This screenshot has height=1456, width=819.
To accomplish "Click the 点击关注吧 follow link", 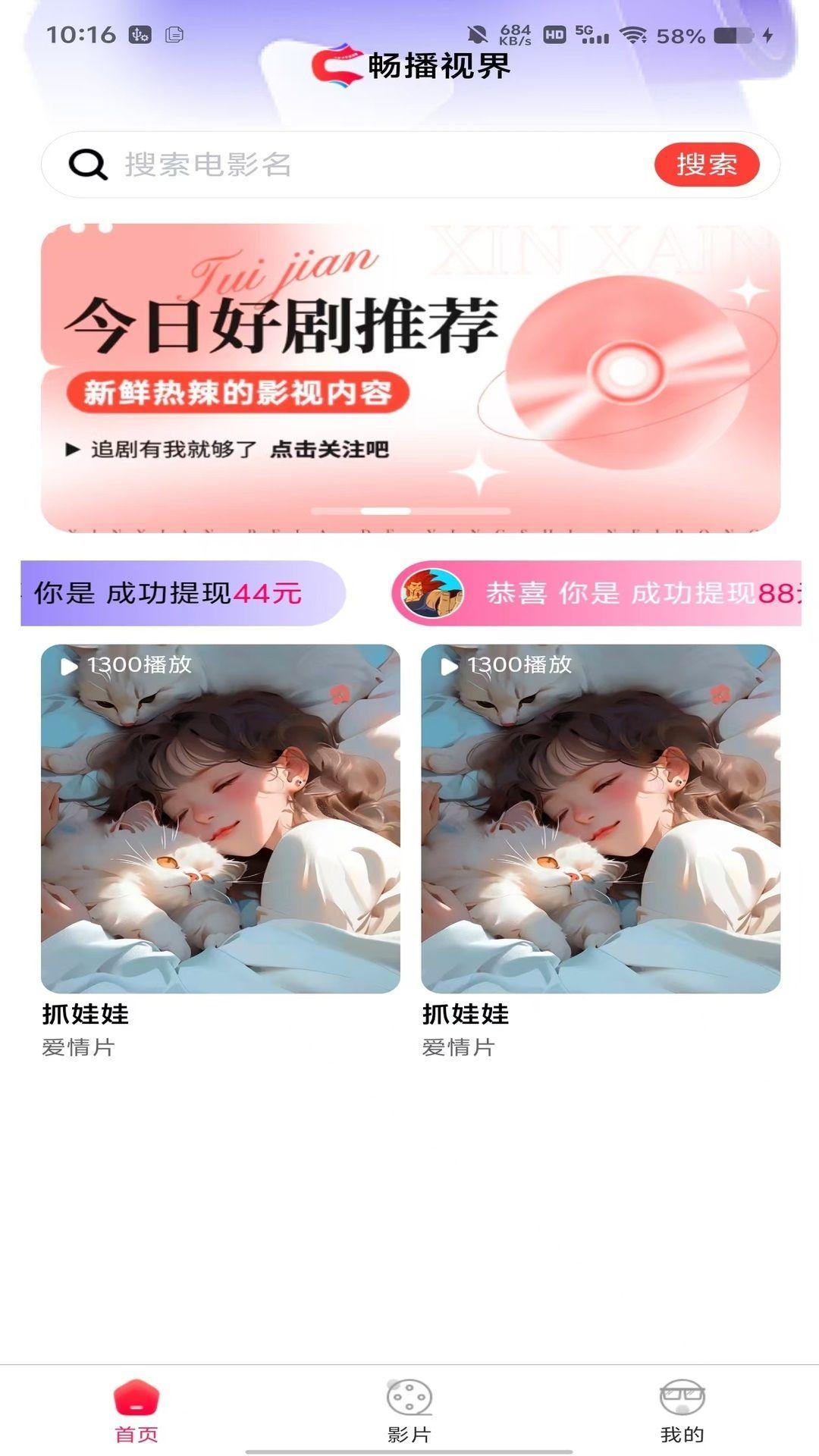I will 331,449.
